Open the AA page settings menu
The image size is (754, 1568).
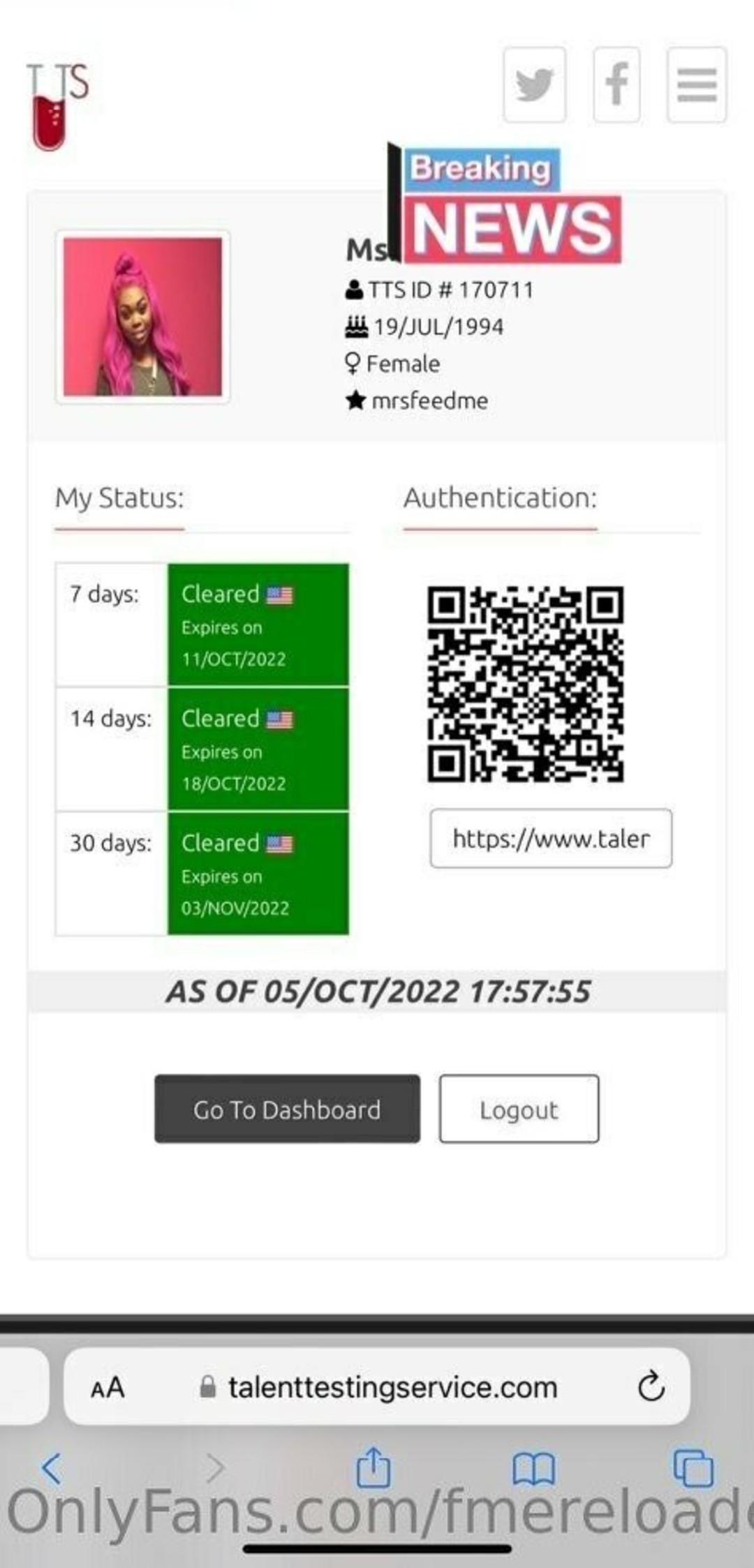(x=108, y=1387)
